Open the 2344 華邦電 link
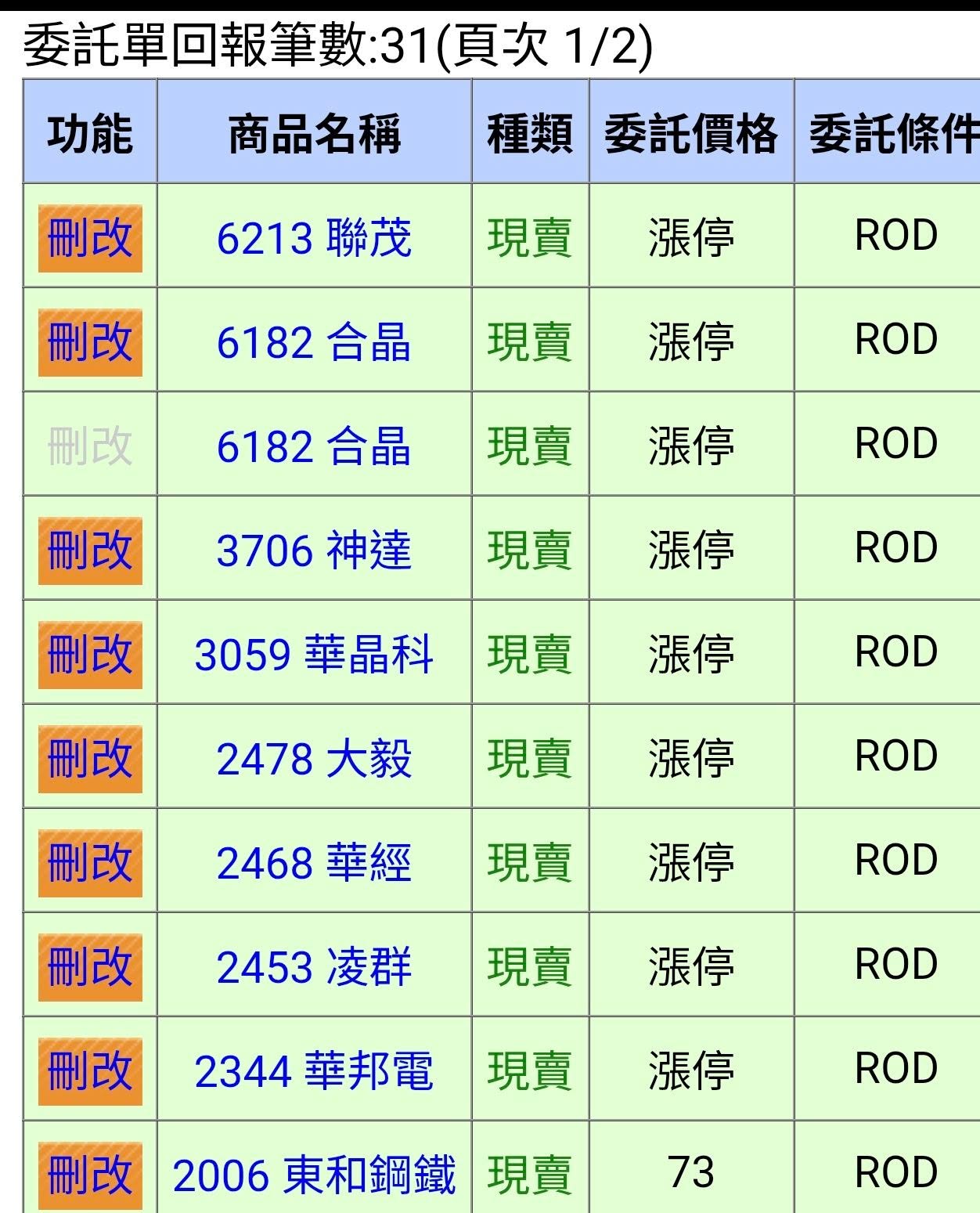 314,1071
